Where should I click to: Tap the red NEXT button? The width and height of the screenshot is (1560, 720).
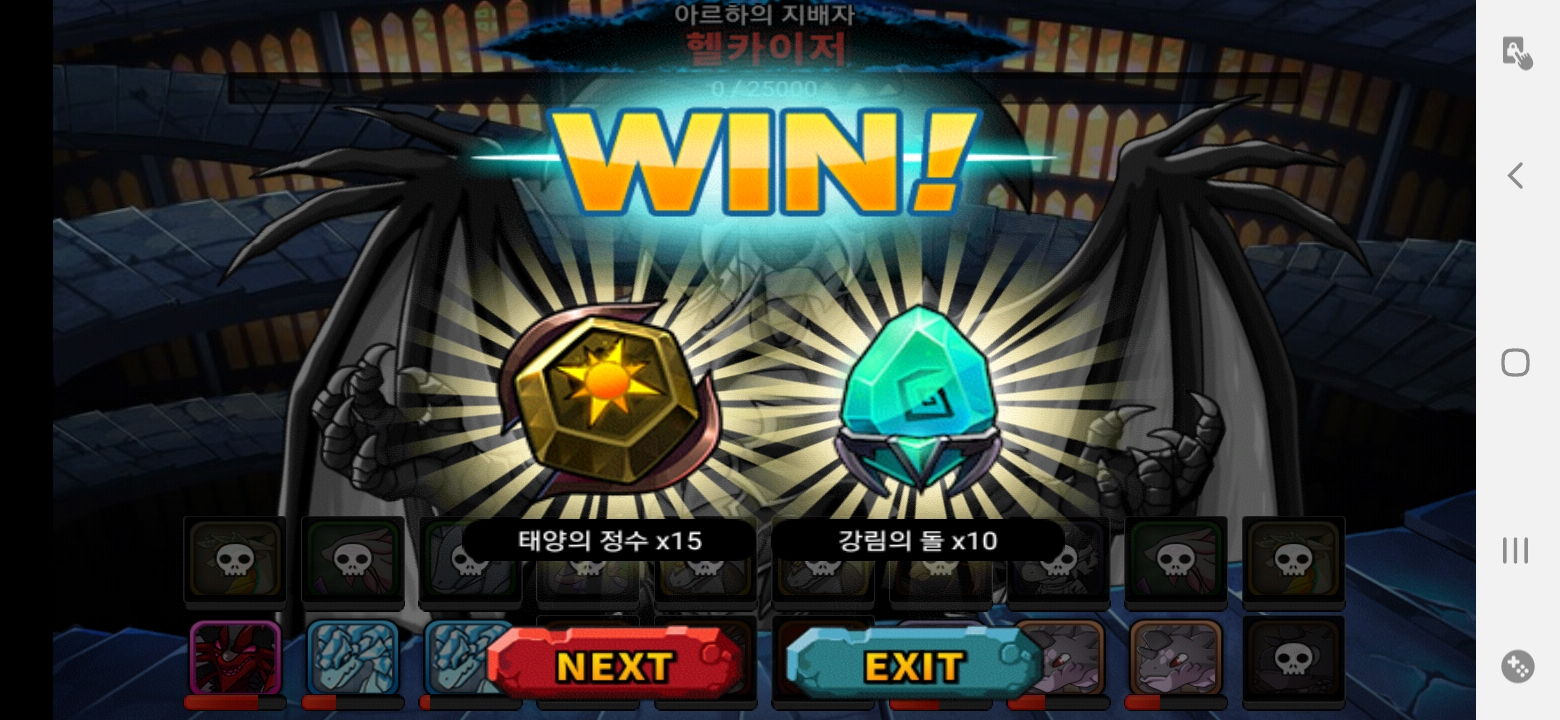click(x=614, y=665)
